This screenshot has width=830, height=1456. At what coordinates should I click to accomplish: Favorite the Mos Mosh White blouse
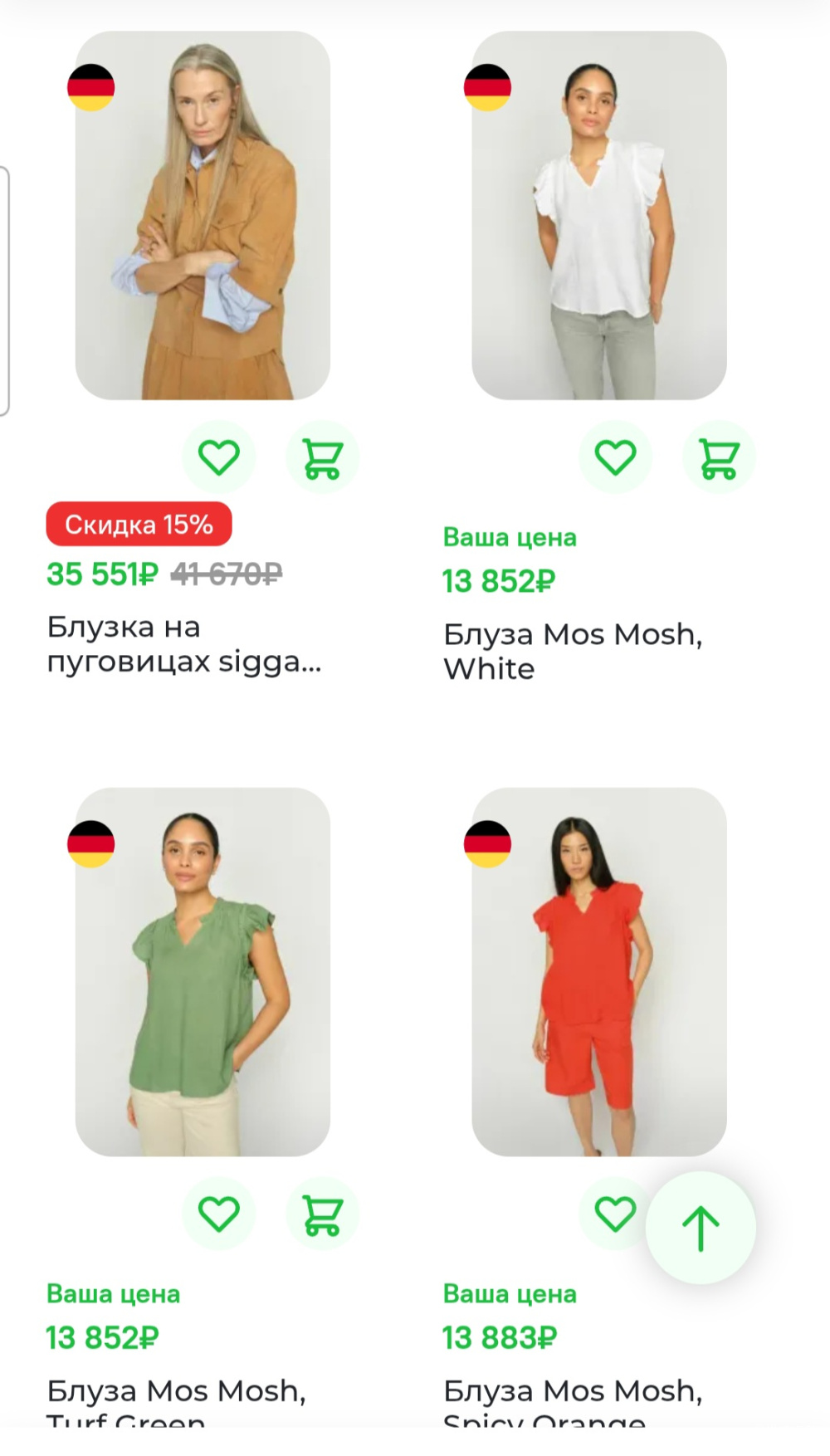(615, 457)
